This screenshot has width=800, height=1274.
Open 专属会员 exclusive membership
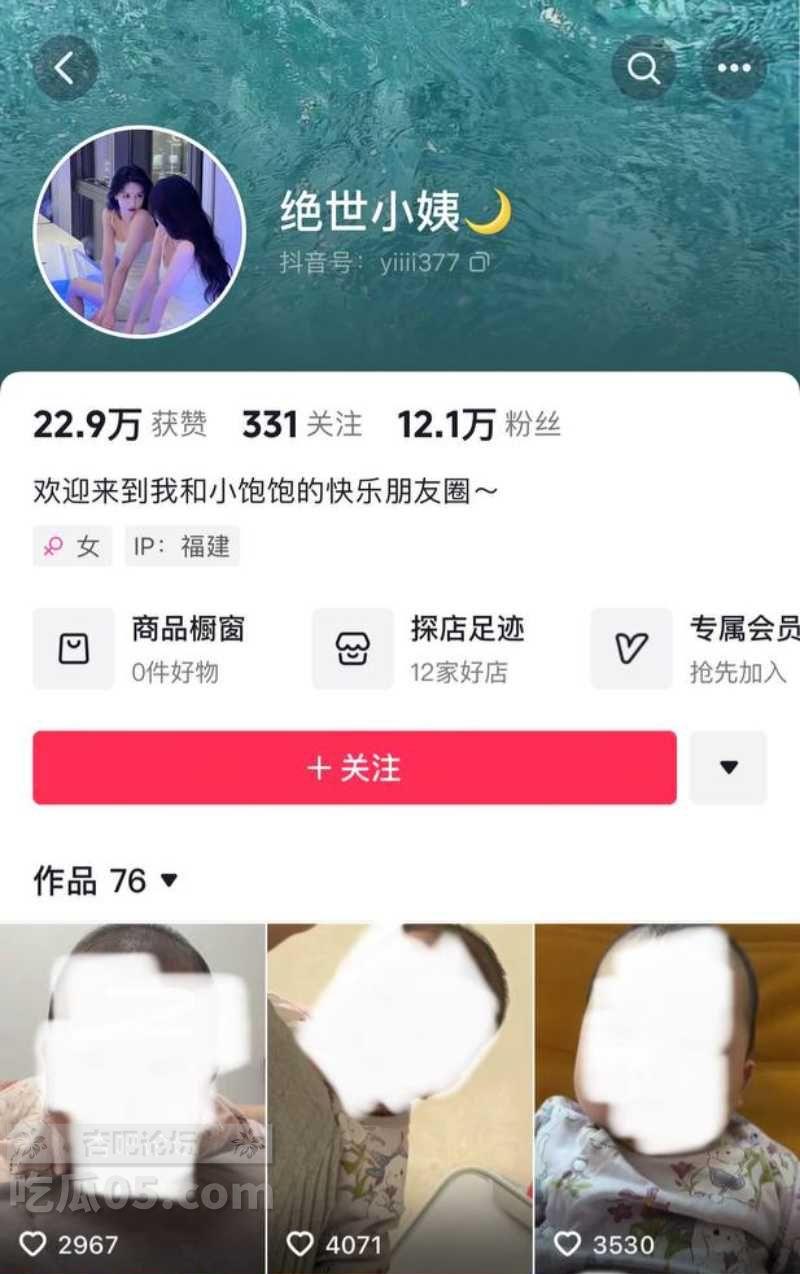696,649
